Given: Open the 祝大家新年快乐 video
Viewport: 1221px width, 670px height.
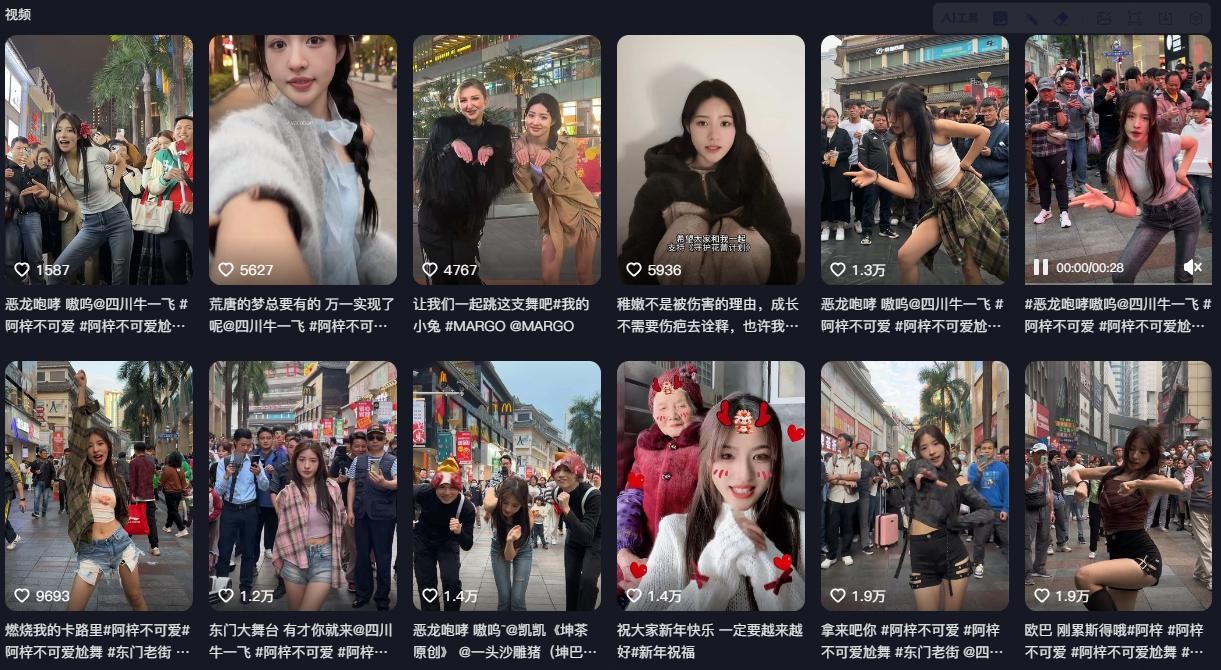Looking at the screenshot, I should coord(711,485).
